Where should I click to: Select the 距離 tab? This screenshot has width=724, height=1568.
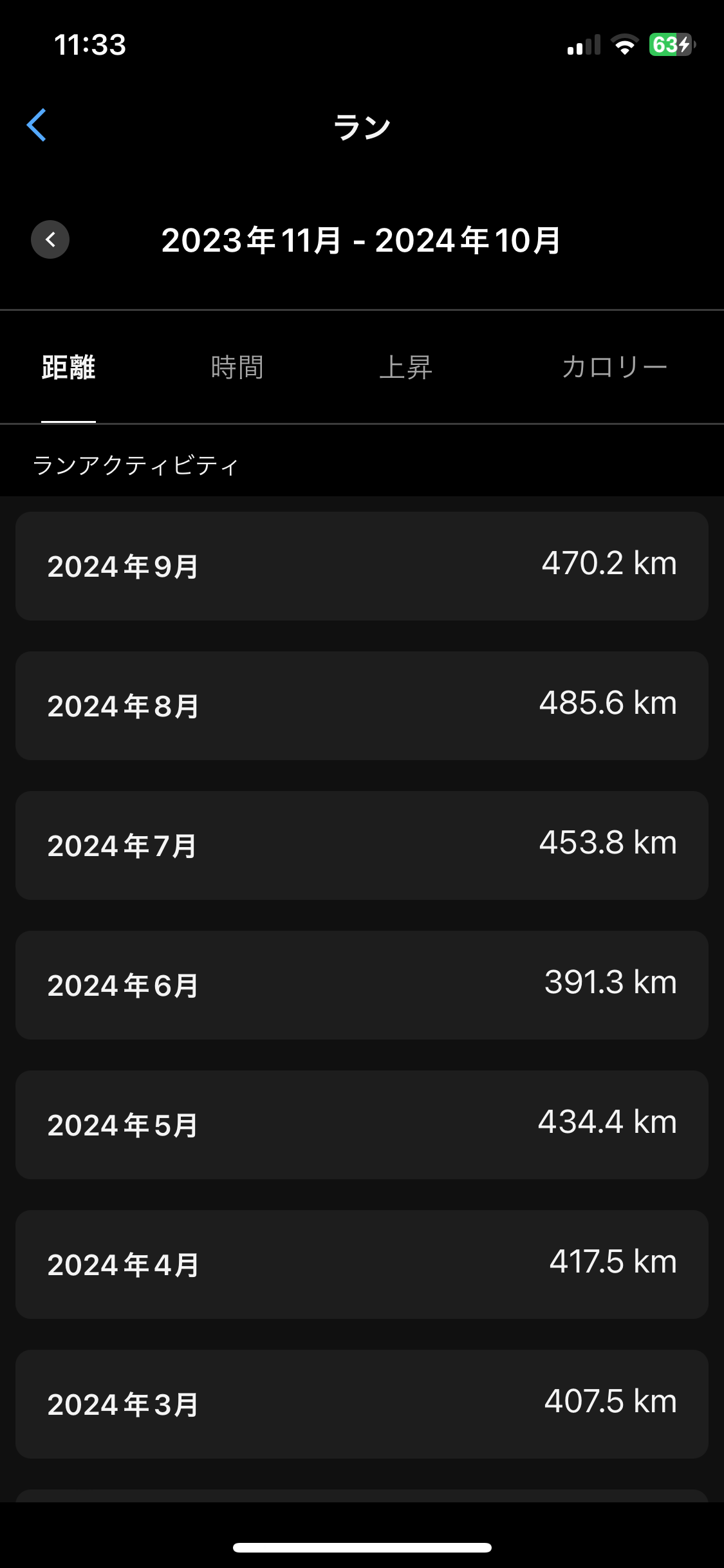(x=68, y=368)
